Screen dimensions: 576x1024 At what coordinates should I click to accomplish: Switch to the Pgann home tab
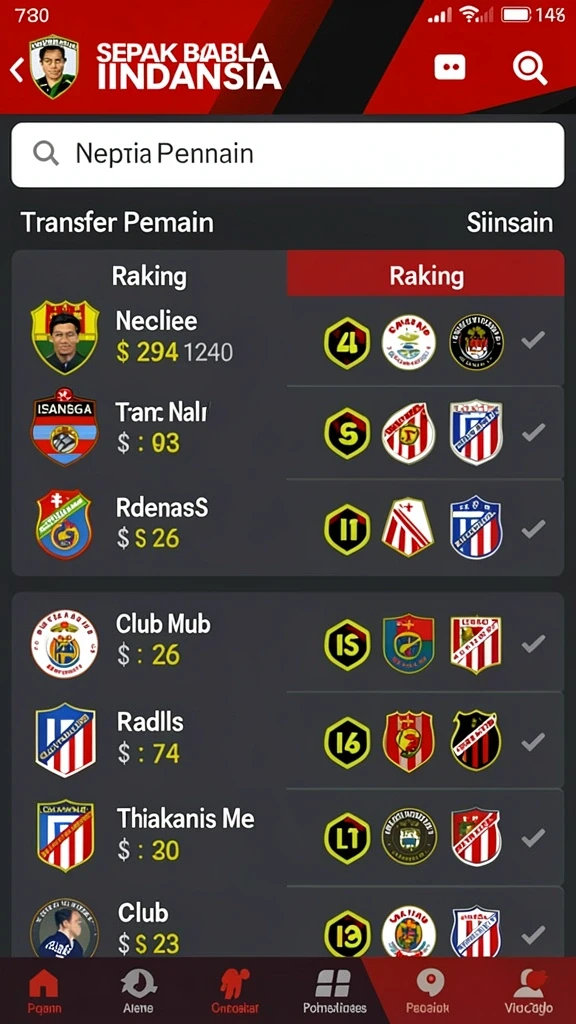[44, 991]
